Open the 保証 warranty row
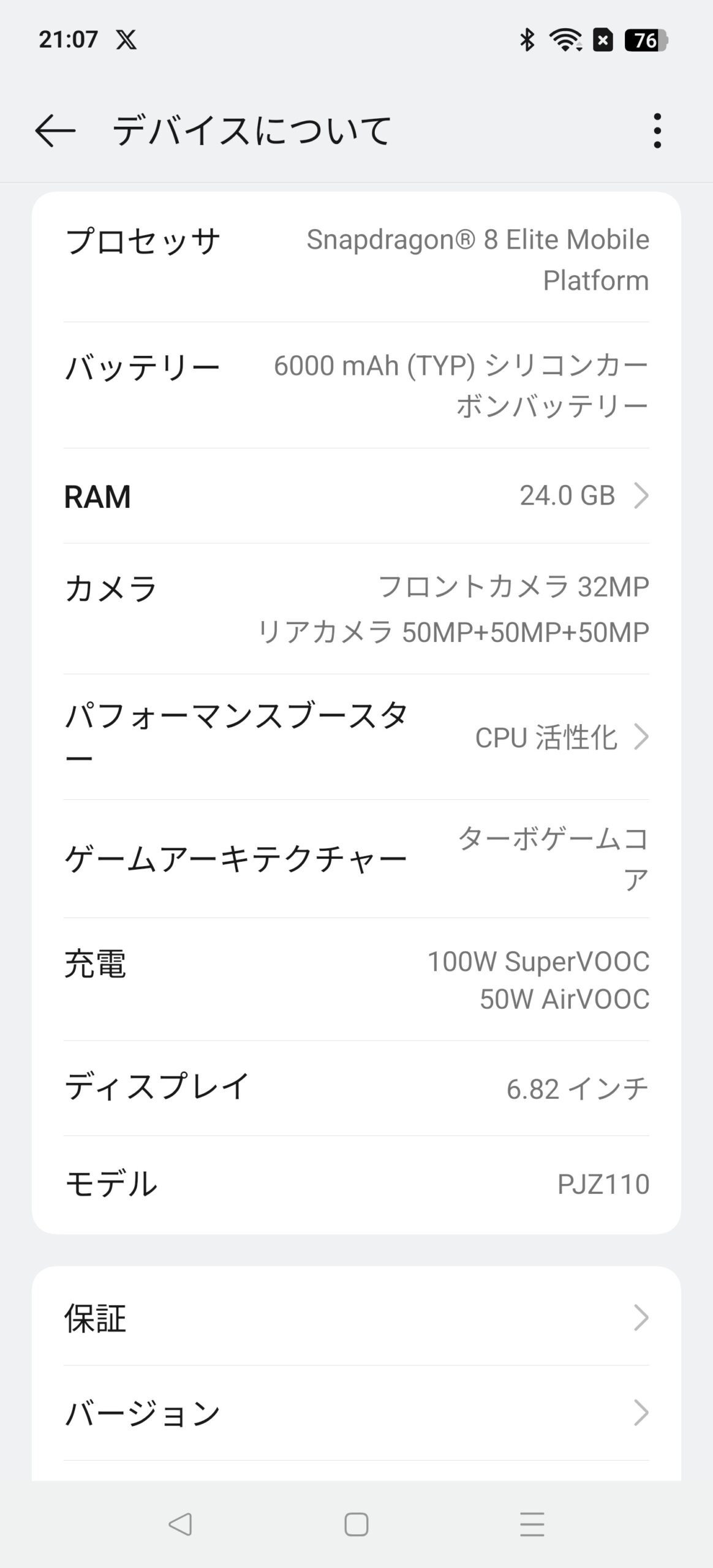713x1568 pixels. 356,1318
